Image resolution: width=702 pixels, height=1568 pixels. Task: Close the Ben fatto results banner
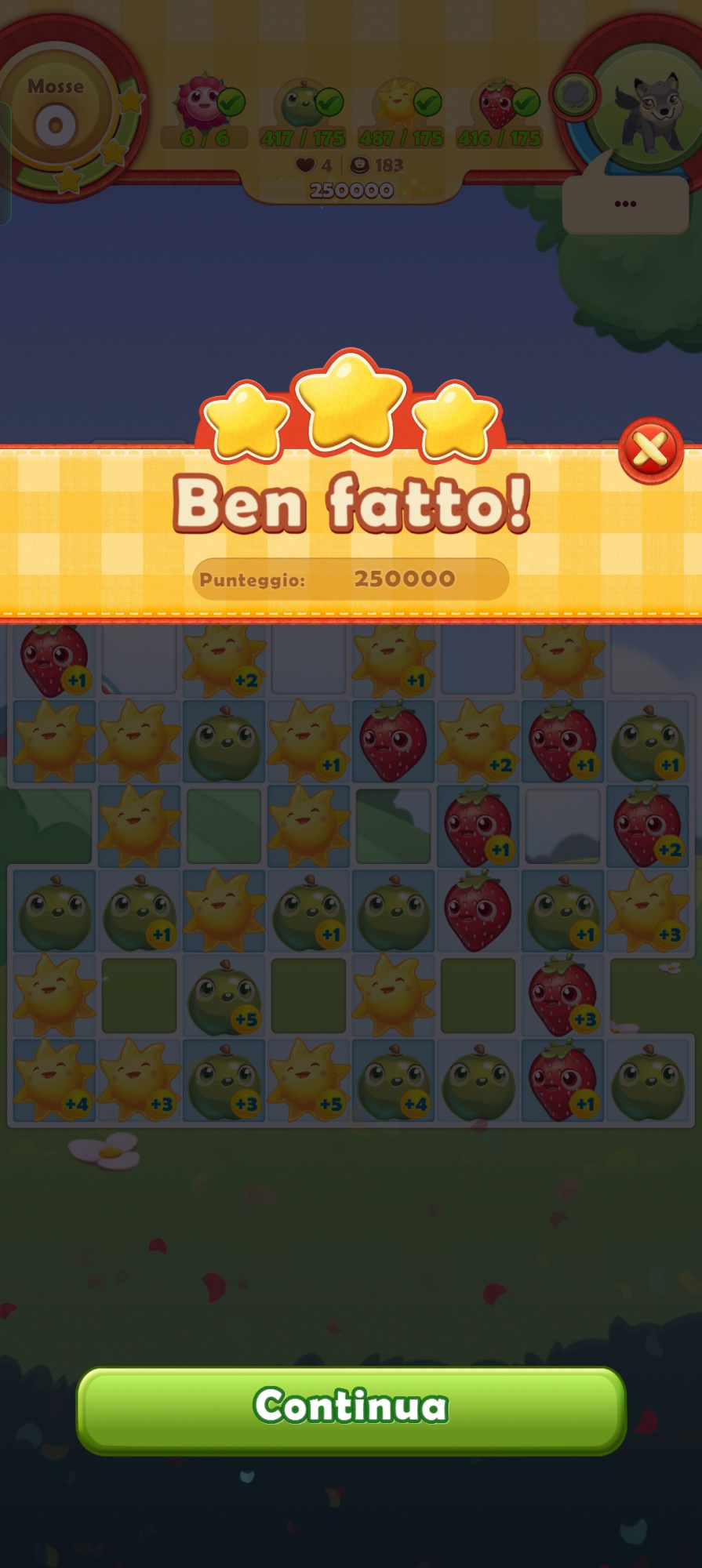click(650, 450)
